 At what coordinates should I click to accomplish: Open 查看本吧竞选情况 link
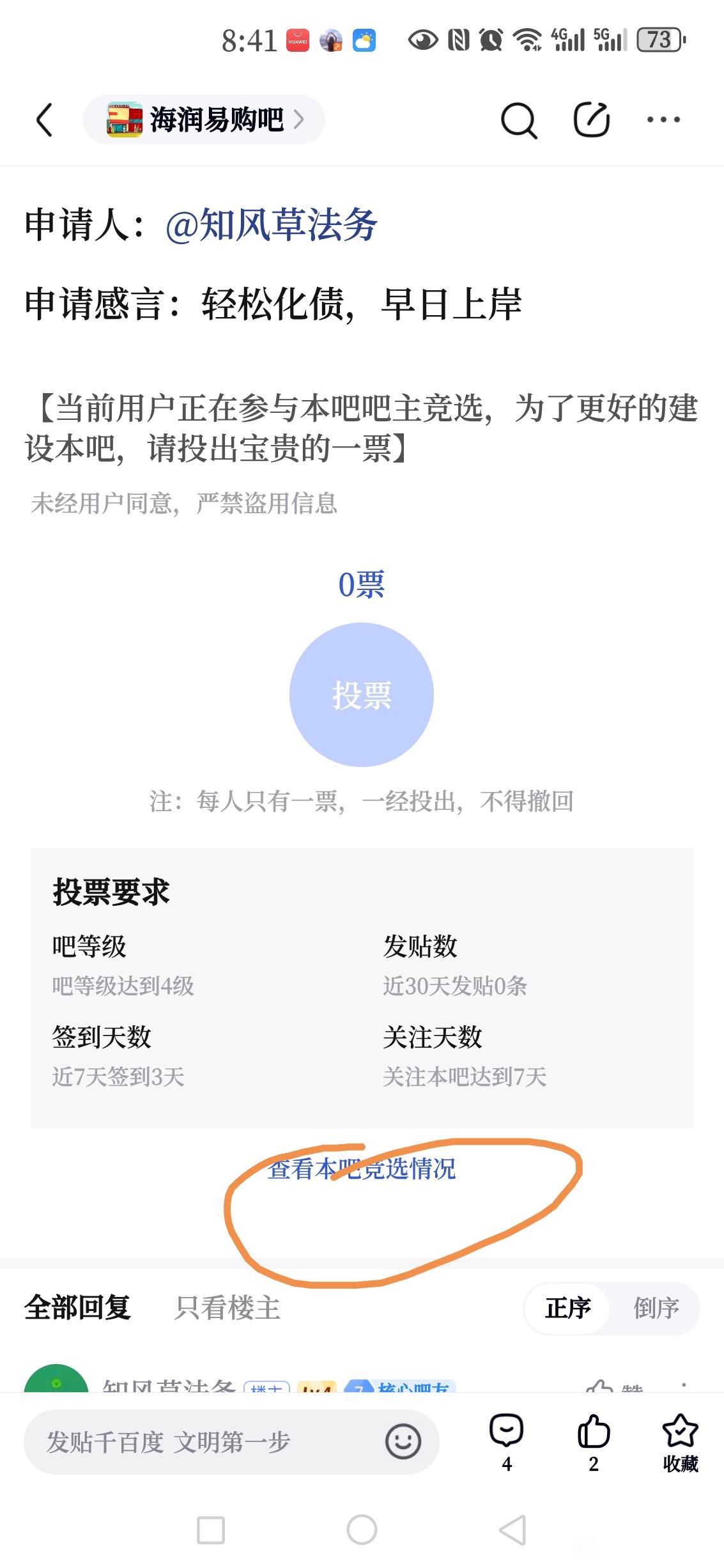(x=362, y=1169)
